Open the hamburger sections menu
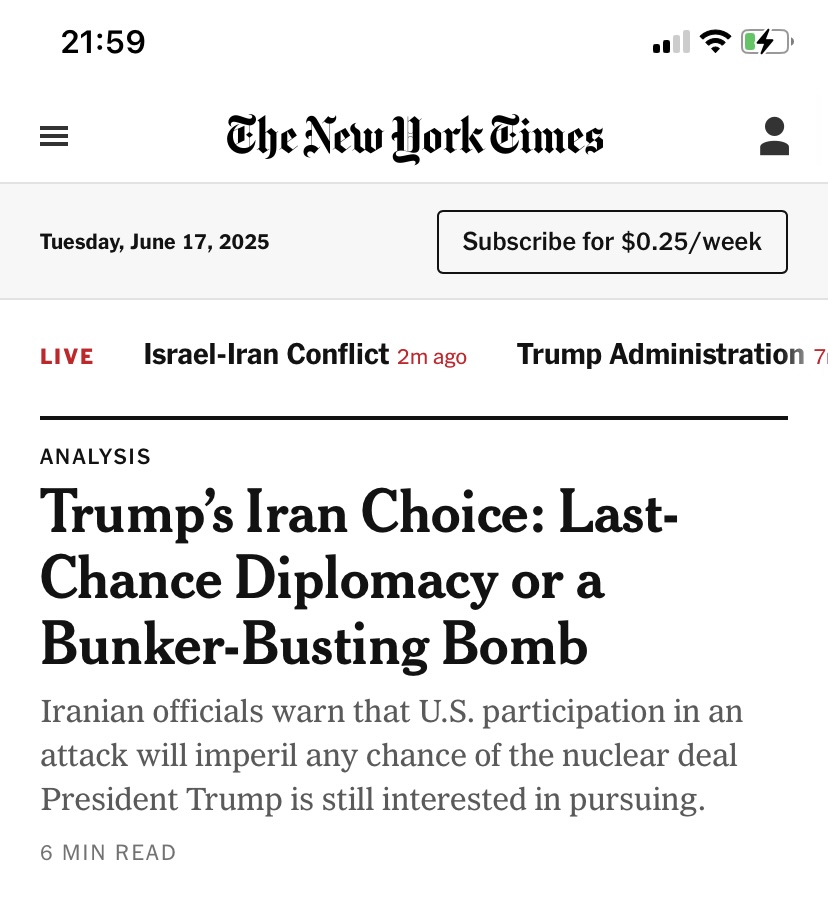 tap(54, 137)
